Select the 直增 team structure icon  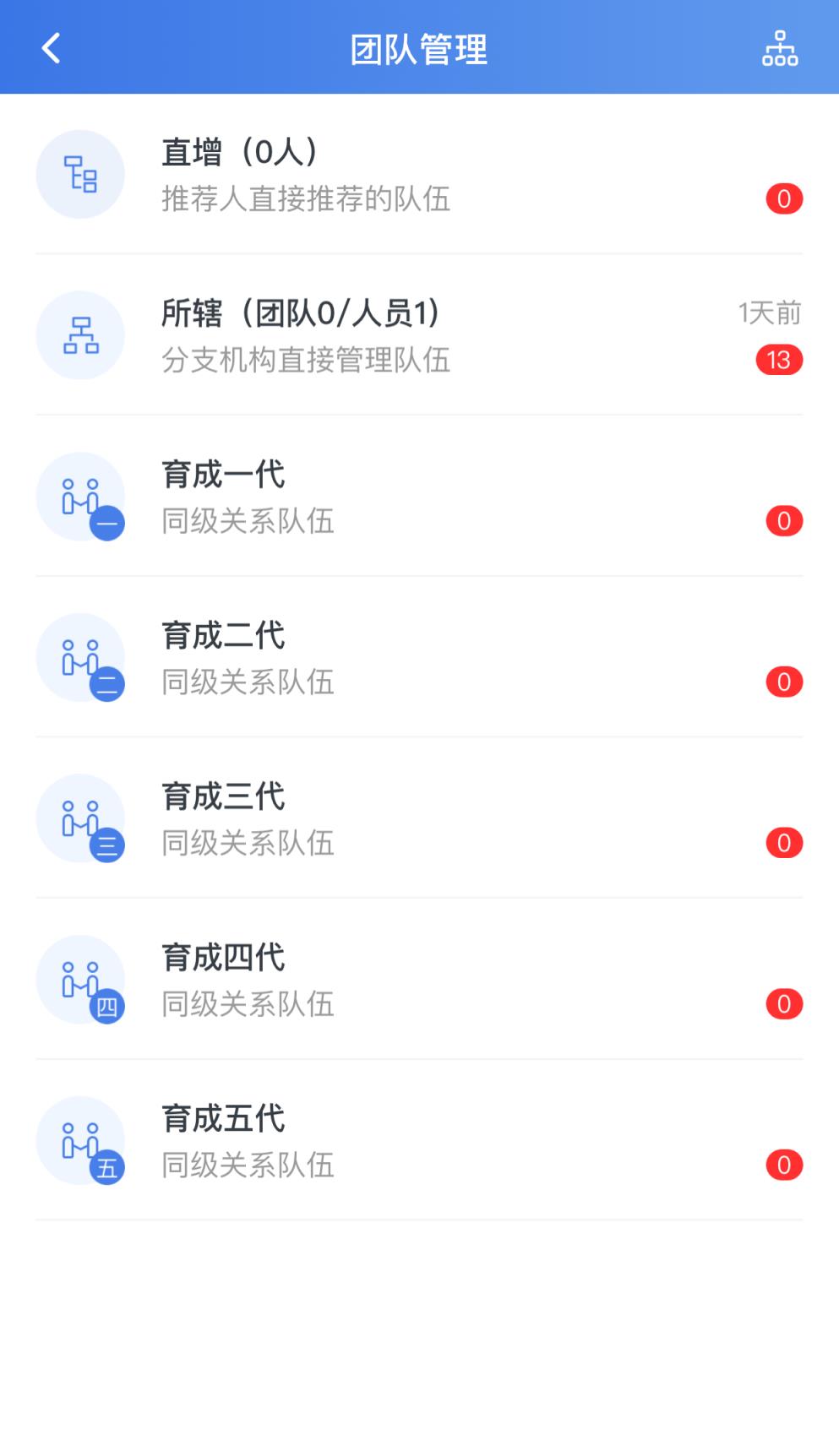click(x=80, y=174)
